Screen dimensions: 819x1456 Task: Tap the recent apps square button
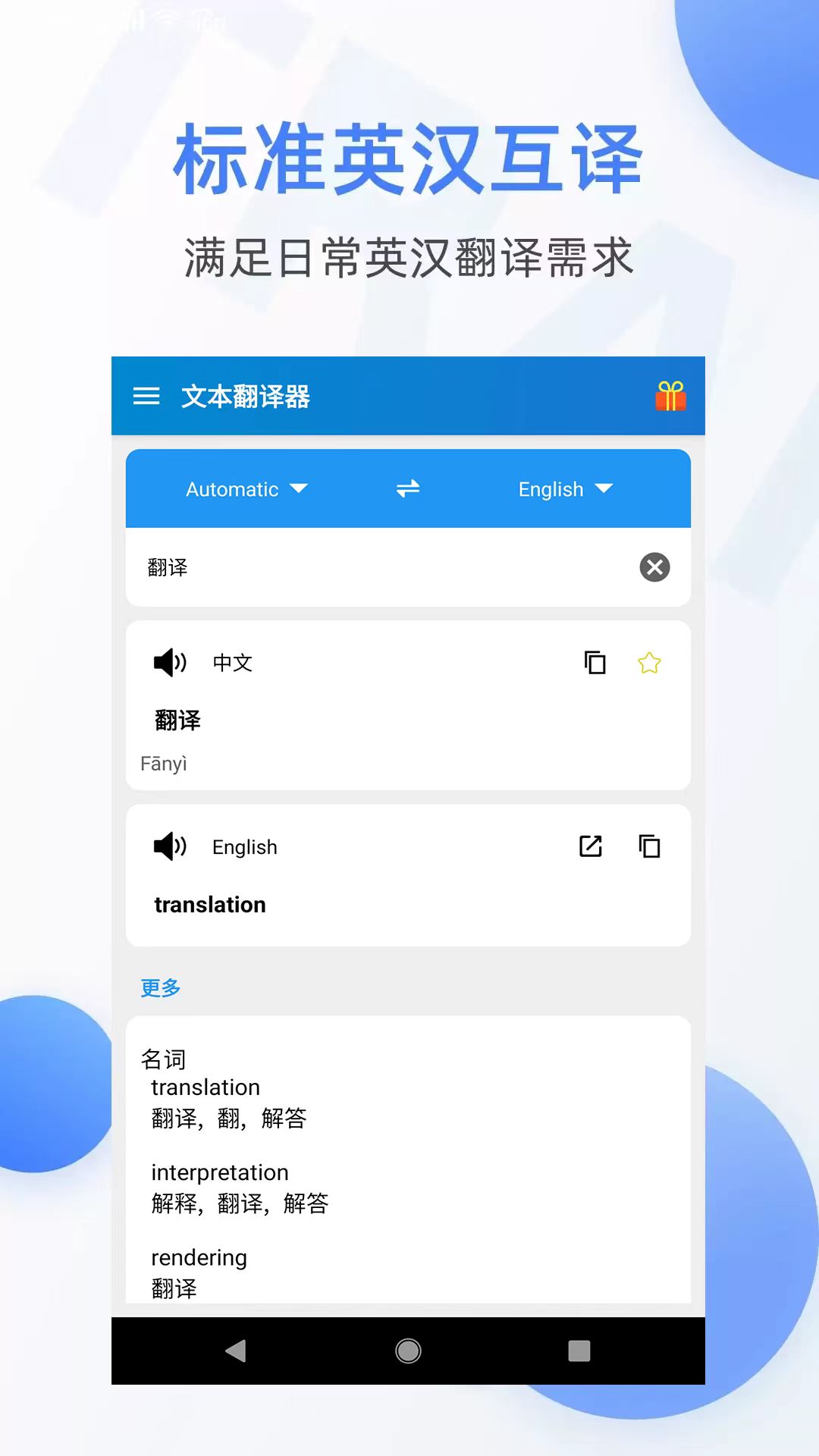pos(579,1351)
